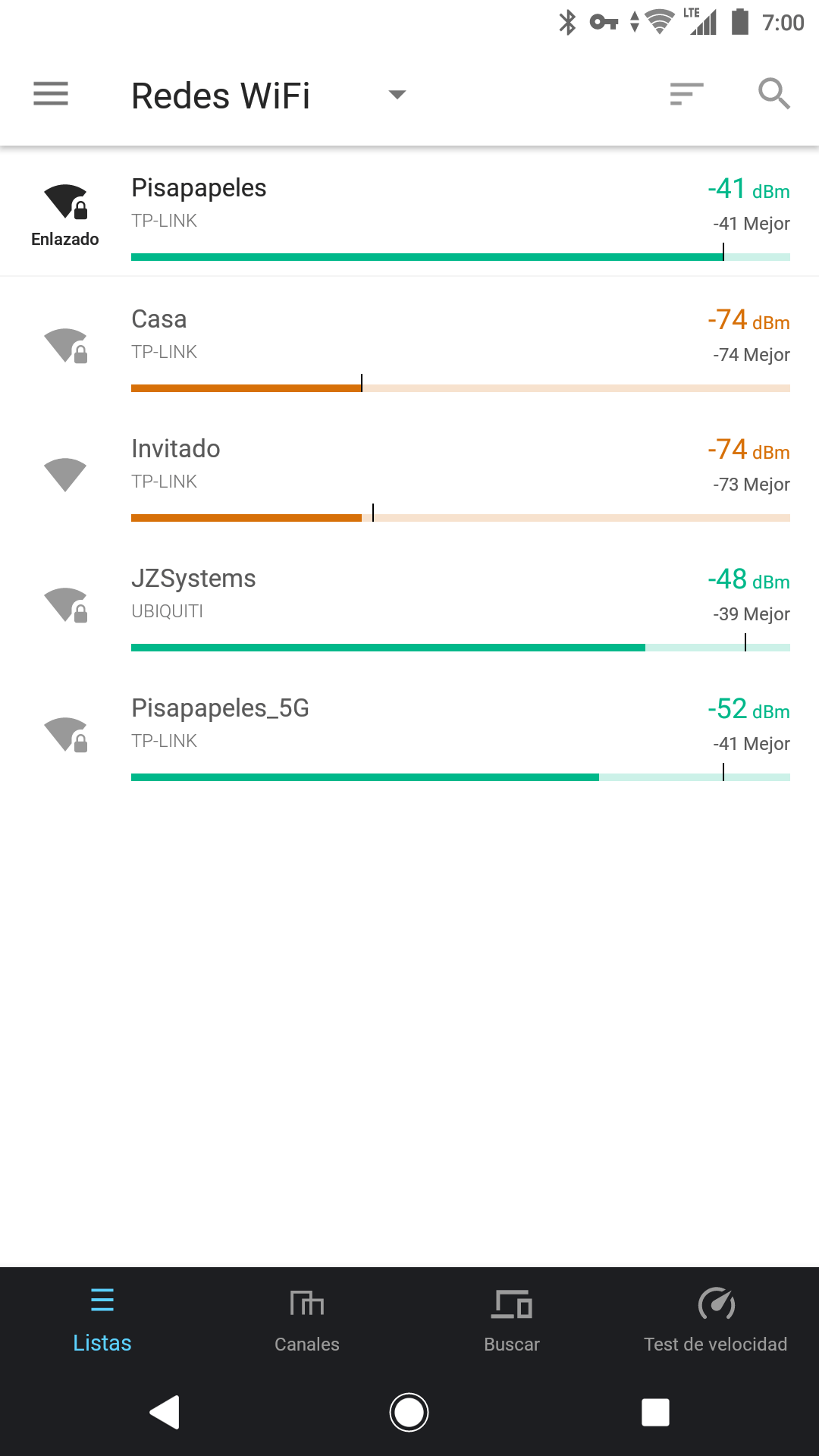Open the sort options icon
This screenshot has height=1456, width=819.
tap(687, 94)
